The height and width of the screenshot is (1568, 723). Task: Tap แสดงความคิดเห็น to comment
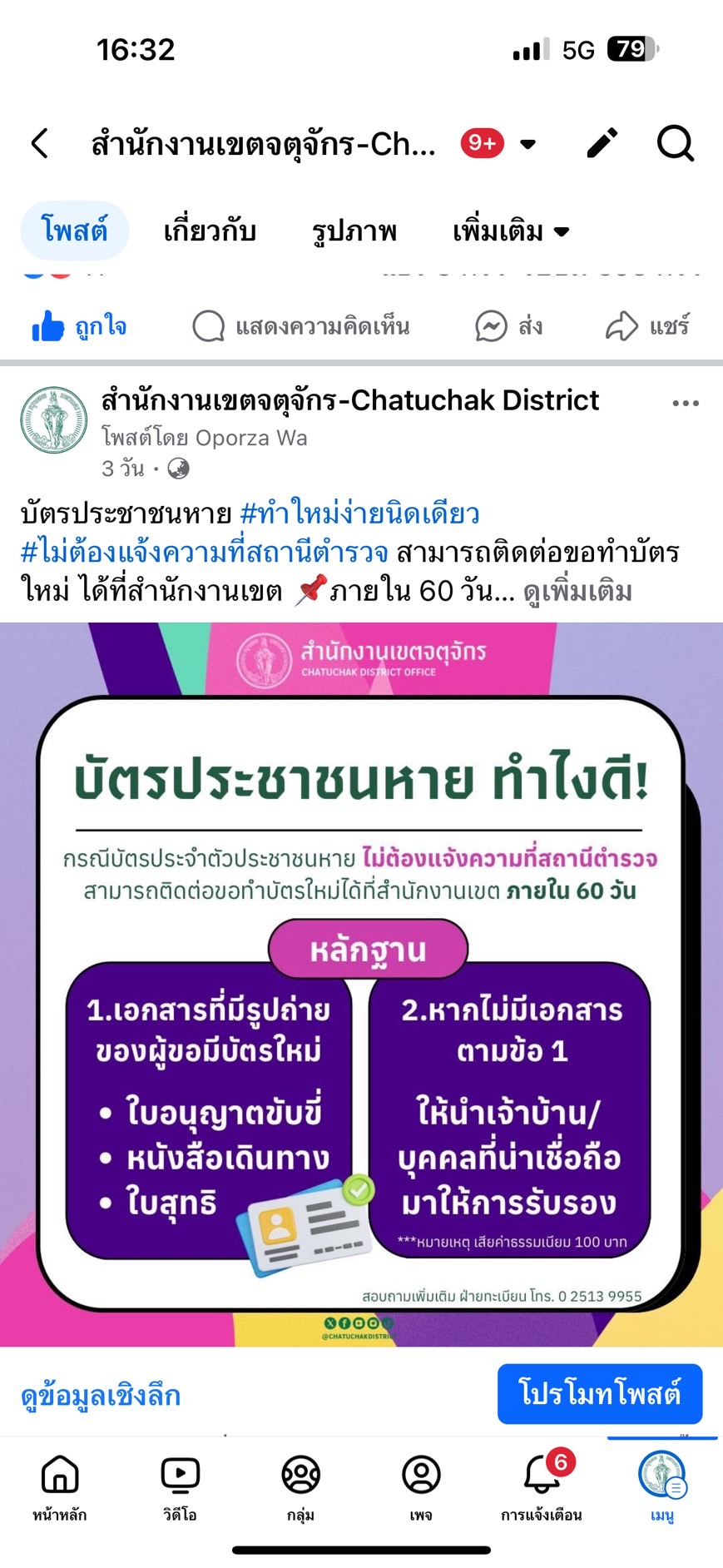pos(301,326)
